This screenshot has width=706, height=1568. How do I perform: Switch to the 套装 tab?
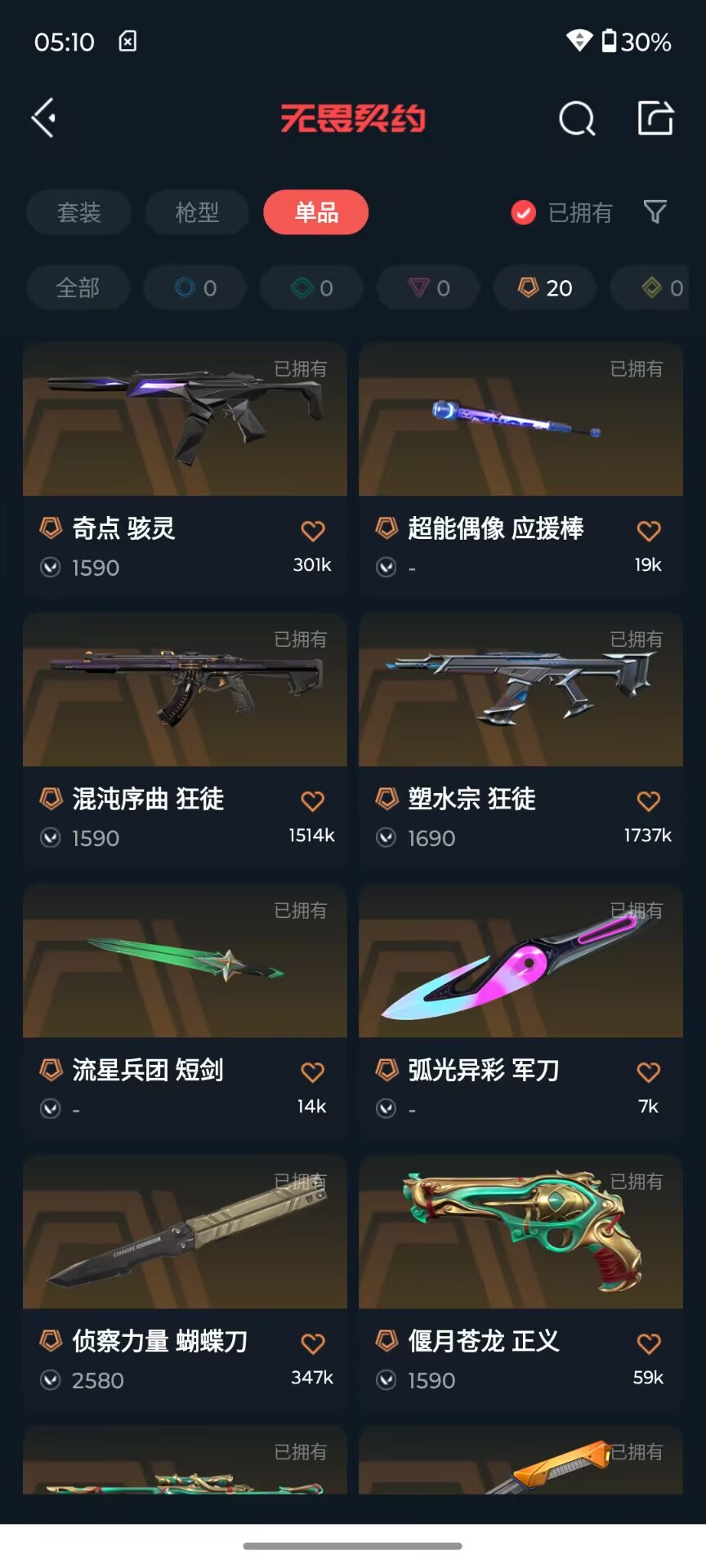tap(78, 212)
